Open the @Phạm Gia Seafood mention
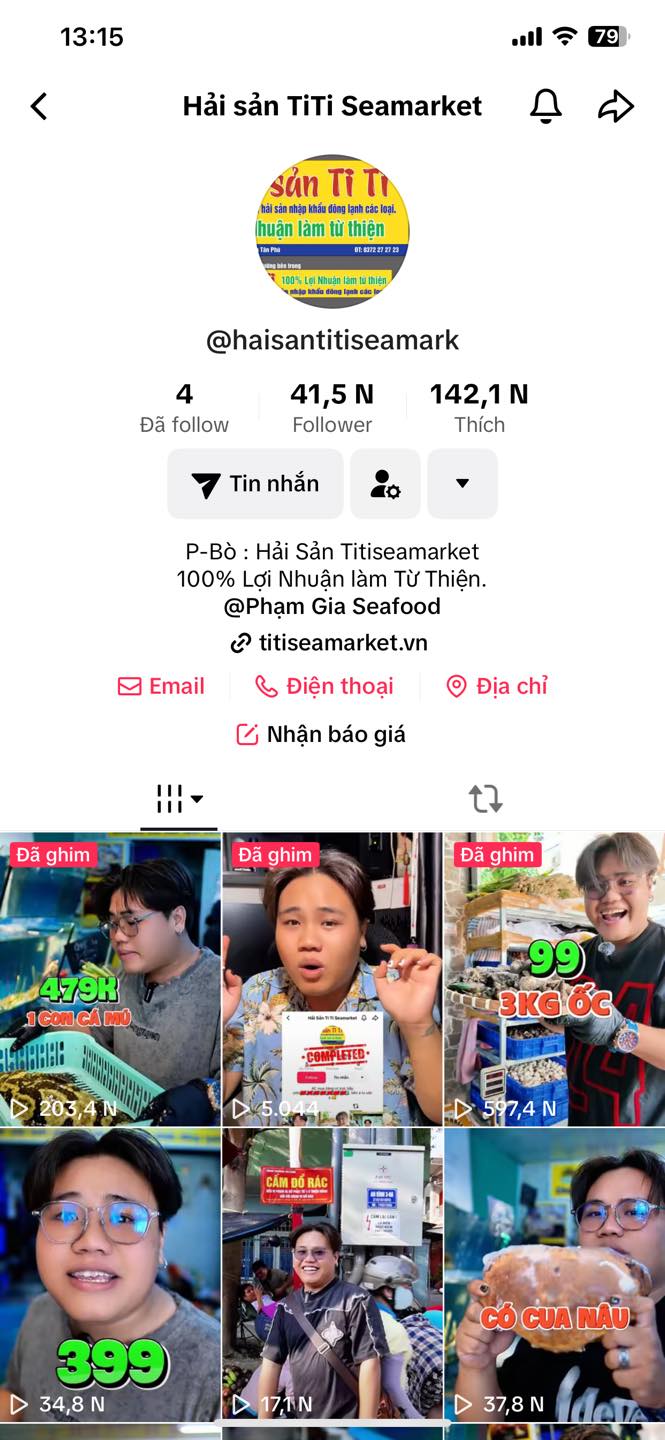Viewport: 665px width, 1440px height. point(332,606)
